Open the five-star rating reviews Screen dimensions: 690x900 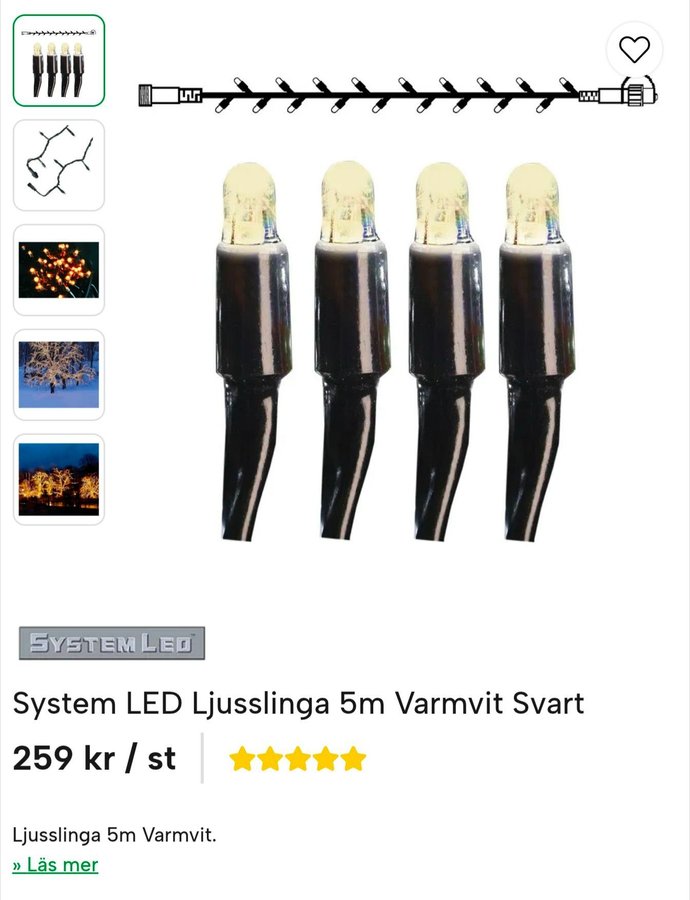[297, 759]
